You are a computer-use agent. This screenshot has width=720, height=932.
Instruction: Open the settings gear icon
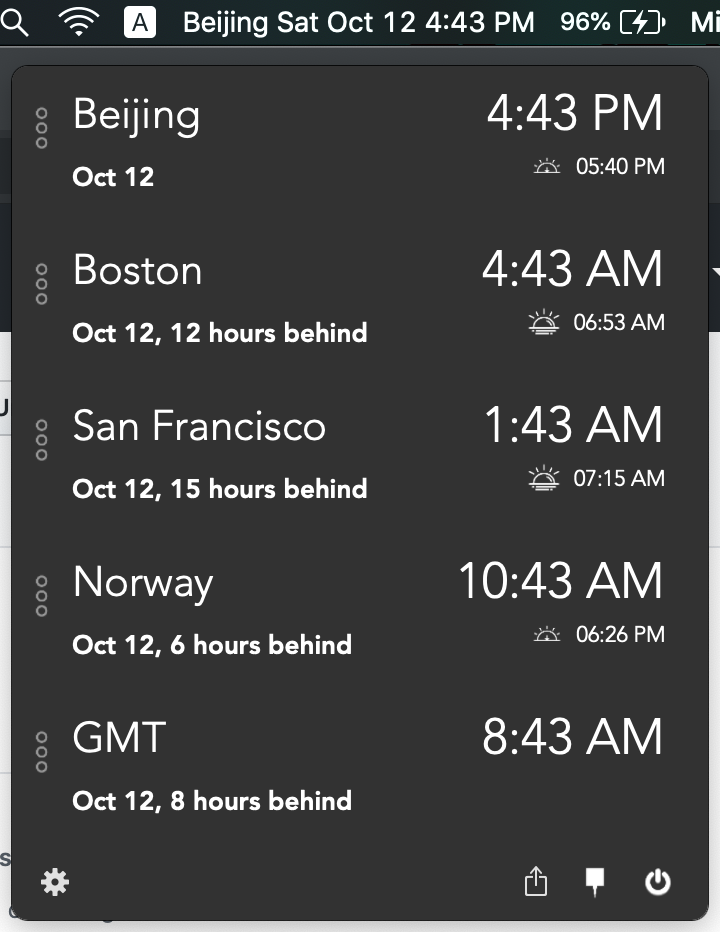55,882
